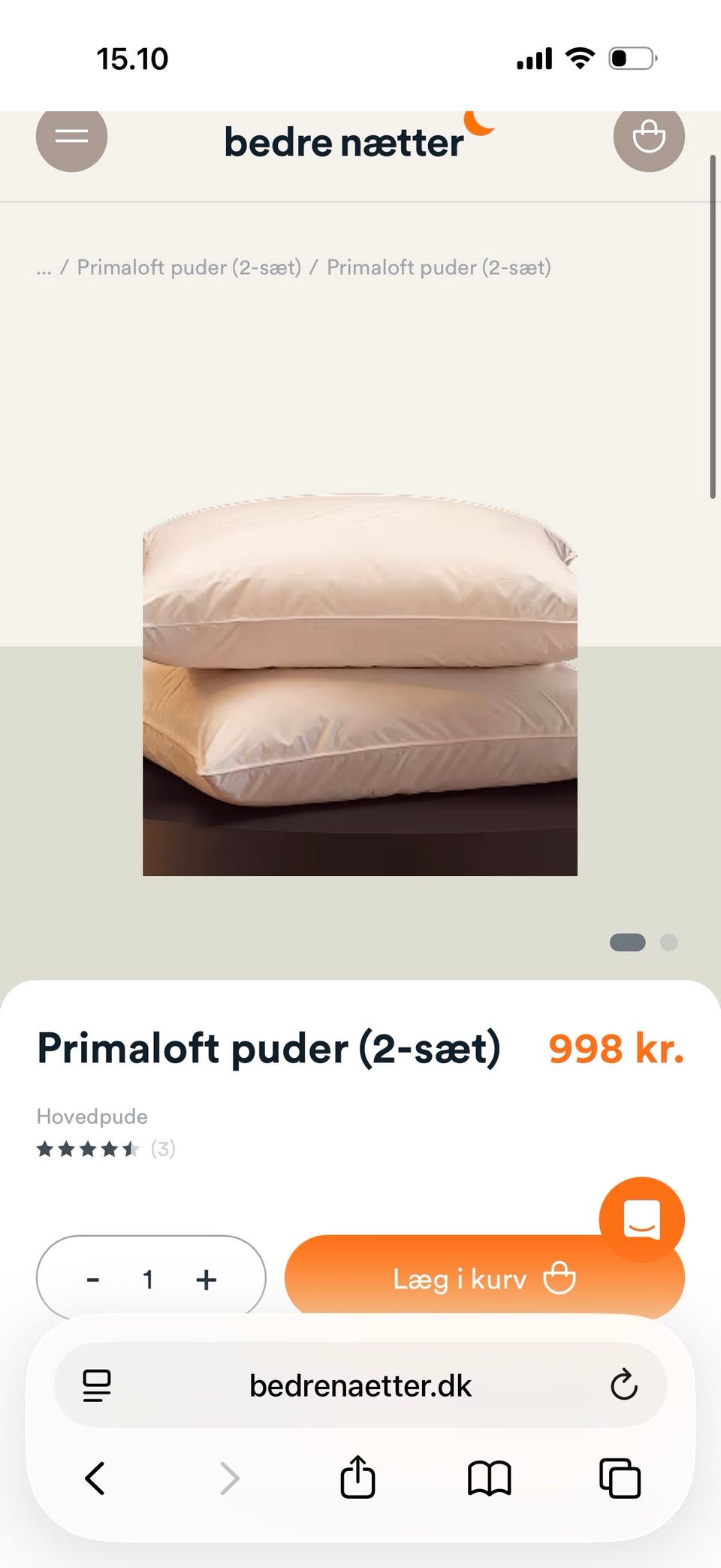
Task: Open the shopping basket
Action: (649, 137)
